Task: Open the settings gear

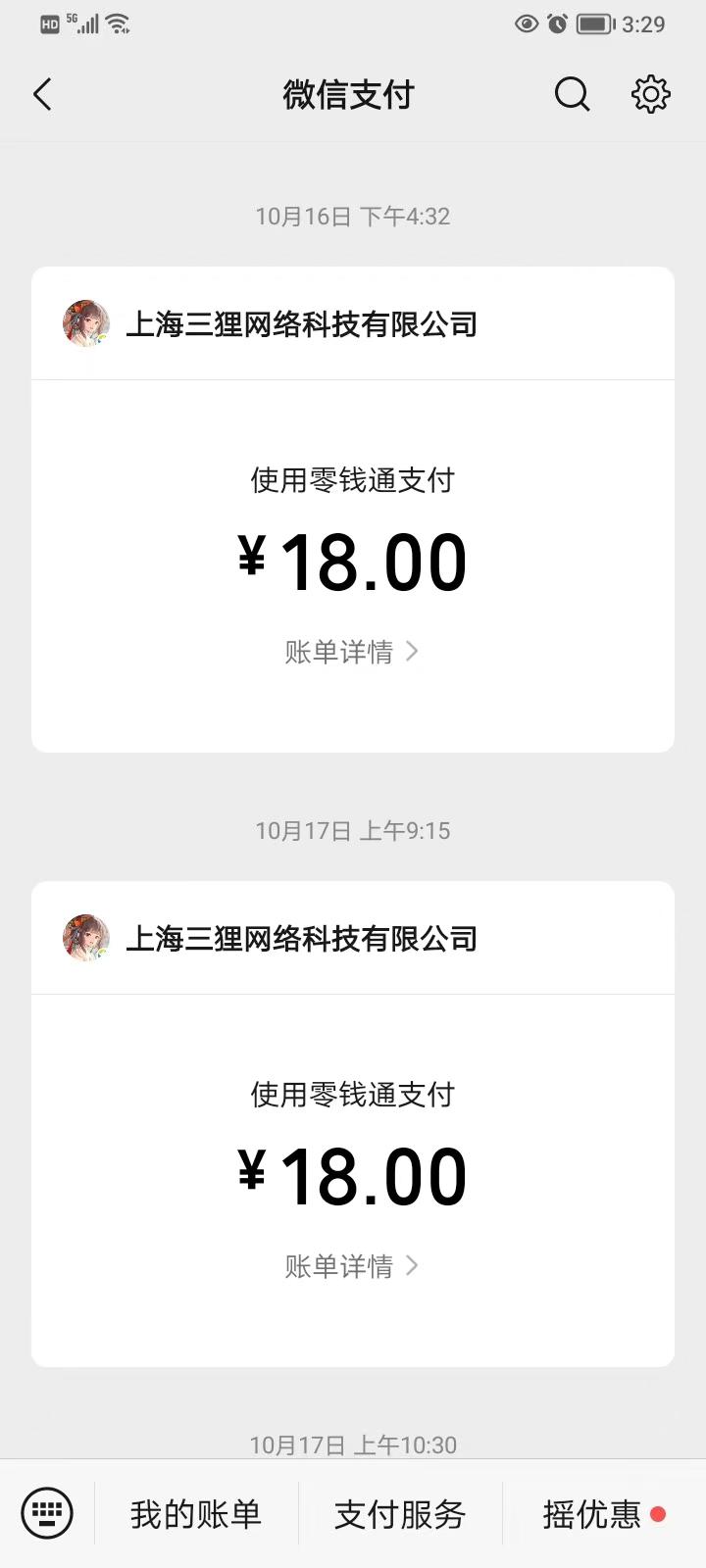Action: (x=650, y=95)
